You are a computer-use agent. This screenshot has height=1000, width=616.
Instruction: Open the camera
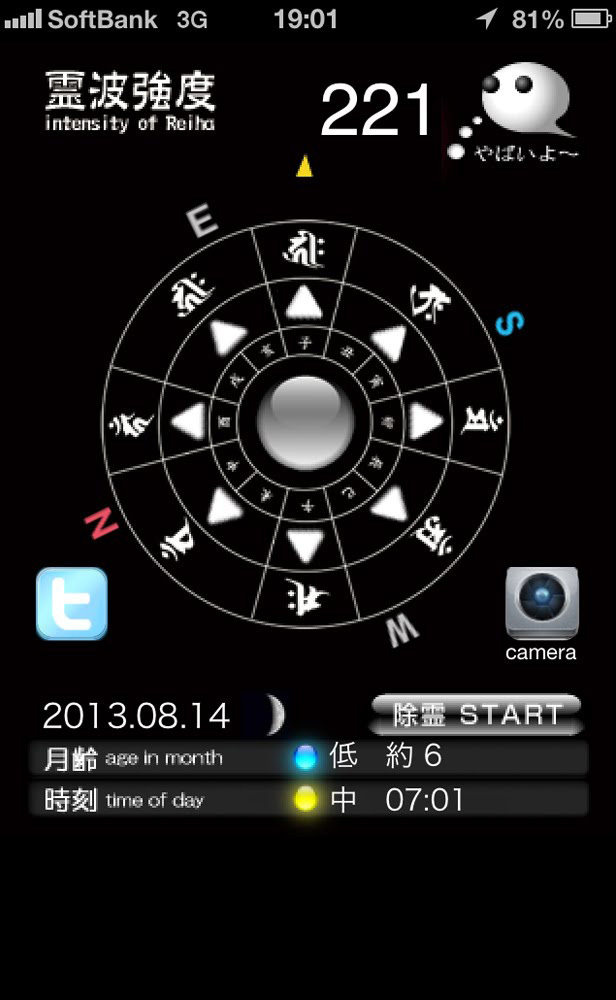pyautogui.click(x=541, y=604)
